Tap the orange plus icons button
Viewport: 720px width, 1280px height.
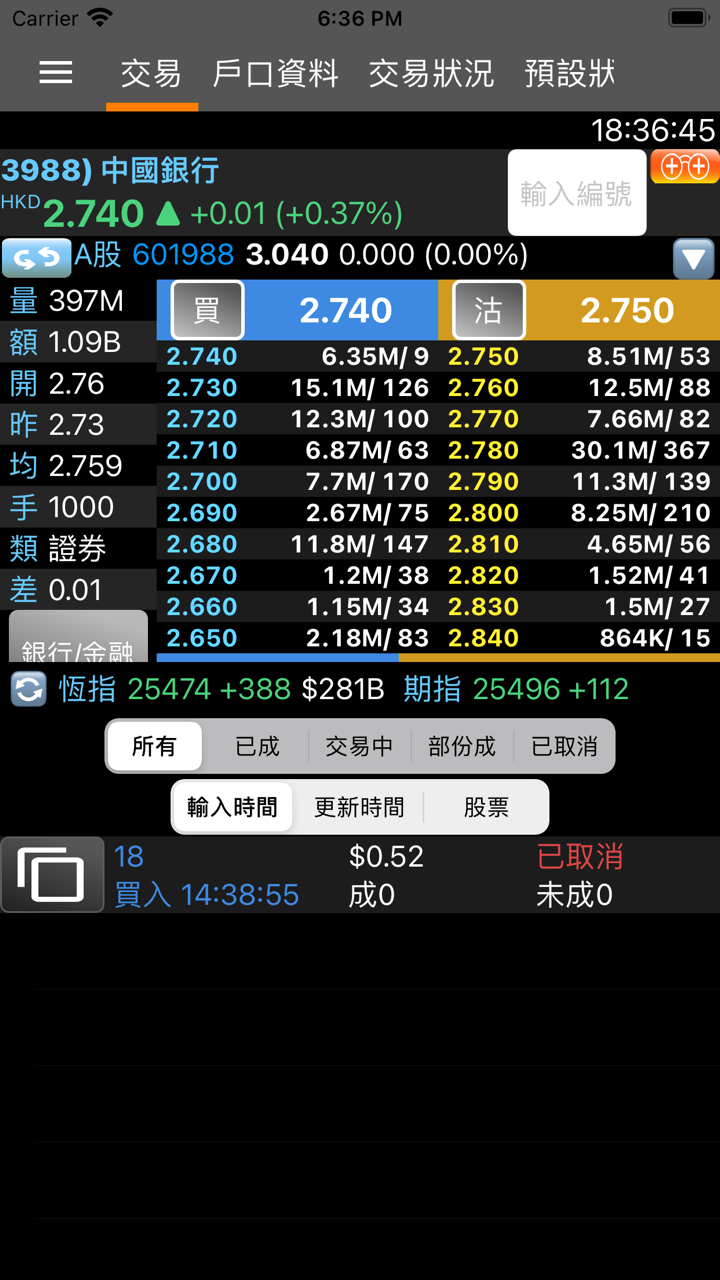(685, 166)
